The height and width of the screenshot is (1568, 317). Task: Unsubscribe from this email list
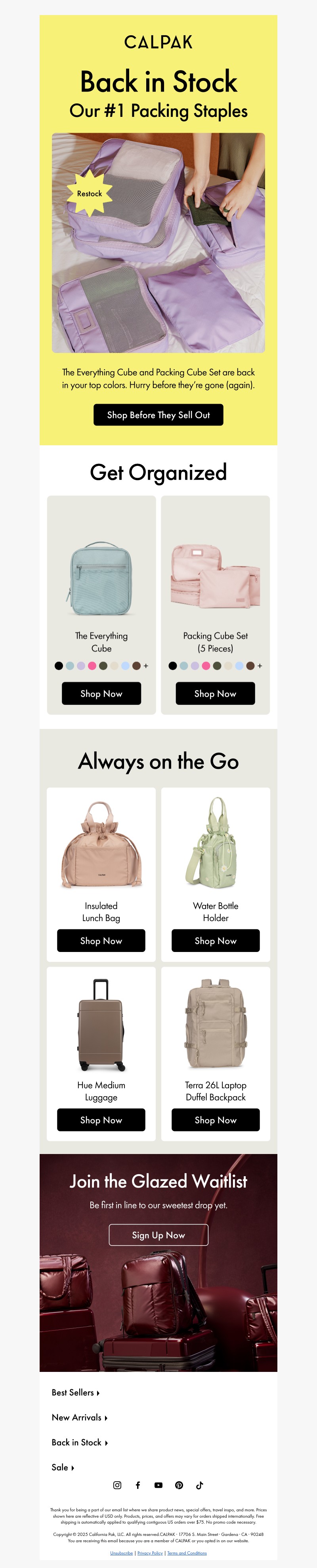click(121, 1553)
